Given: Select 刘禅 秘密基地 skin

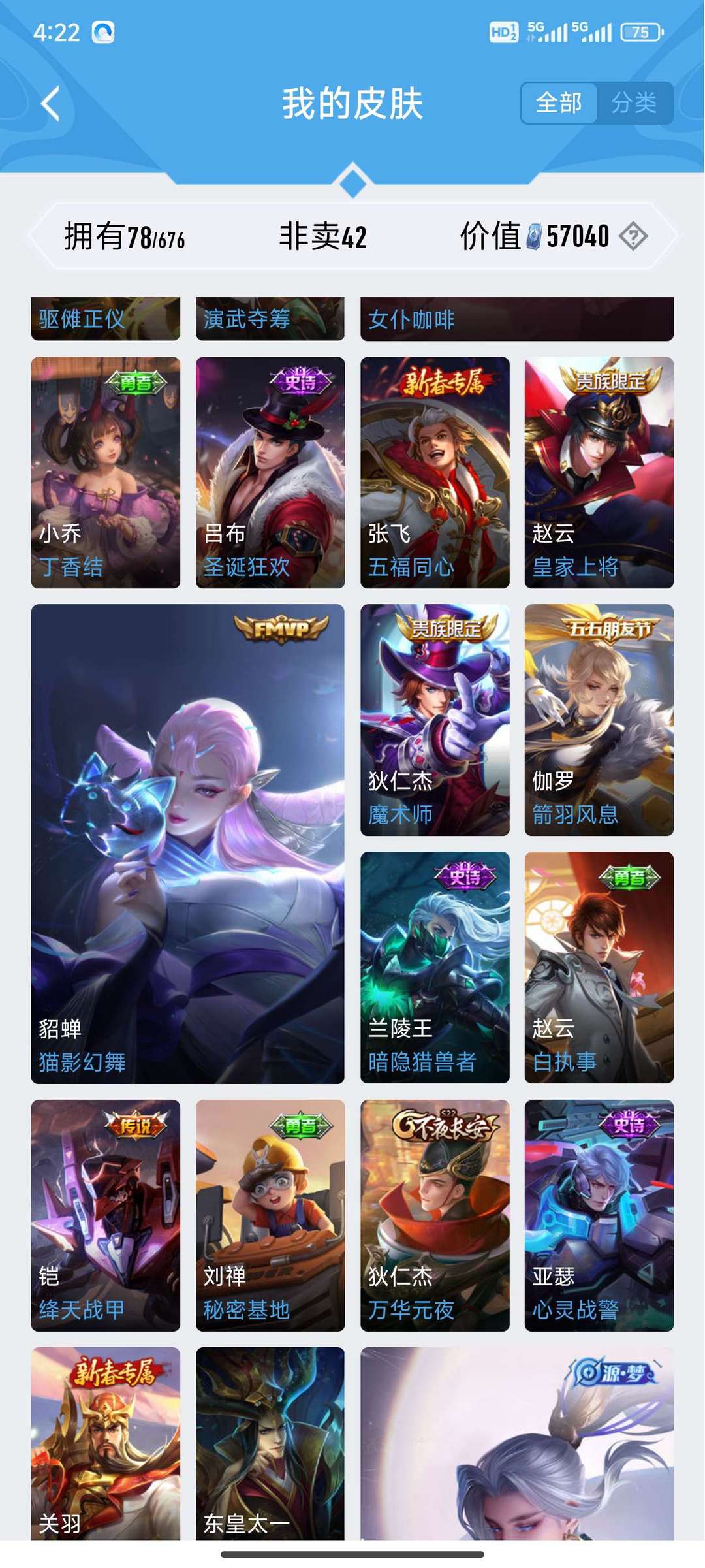Looking at the screenshot, I should coord(270,1215).
